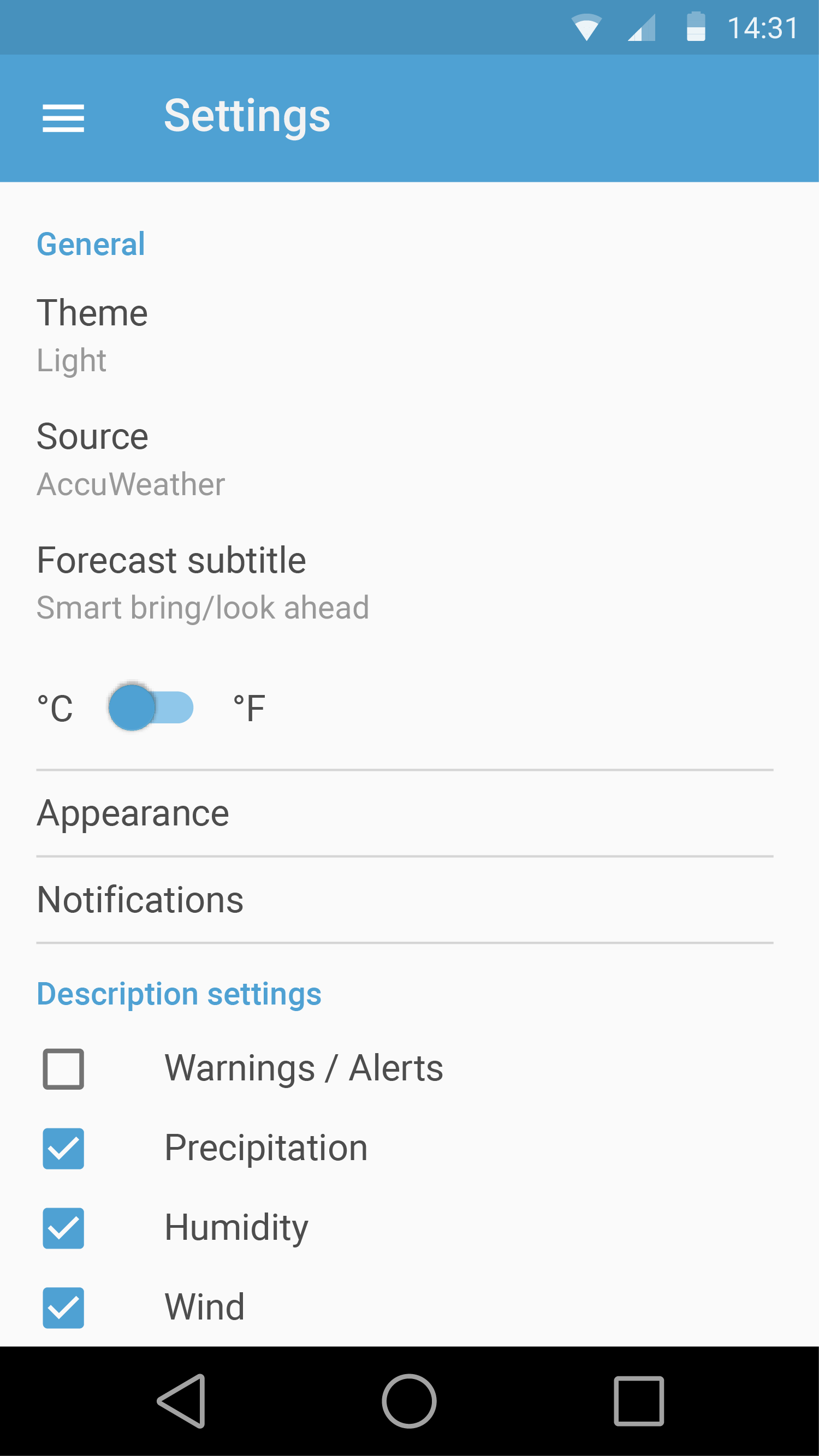Image resolution: width=819 pixels, height=1456 pixels.
Task: Uncheck the Humidity checkbox
Action: coord(63,1228)
